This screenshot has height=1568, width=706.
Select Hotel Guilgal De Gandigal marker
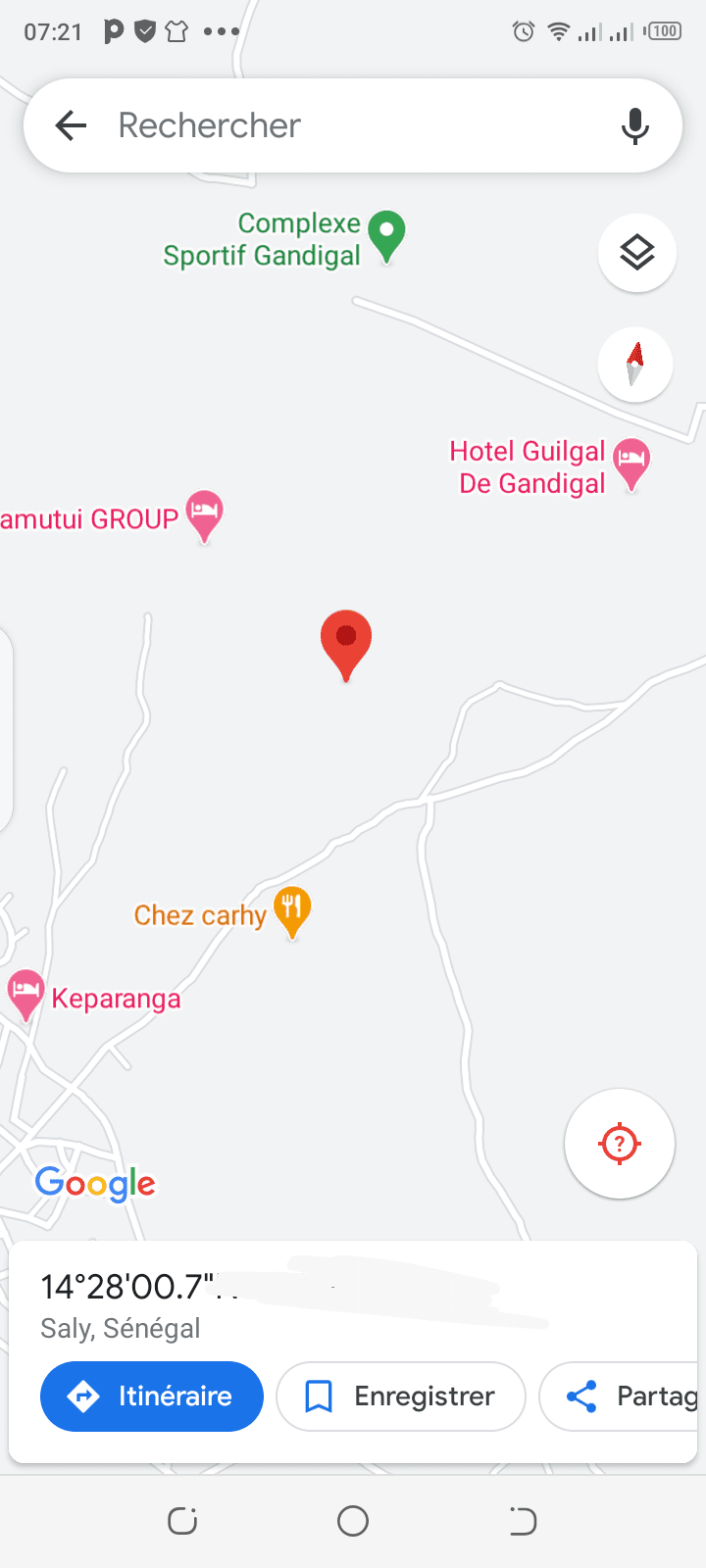[x=631, y=462]
